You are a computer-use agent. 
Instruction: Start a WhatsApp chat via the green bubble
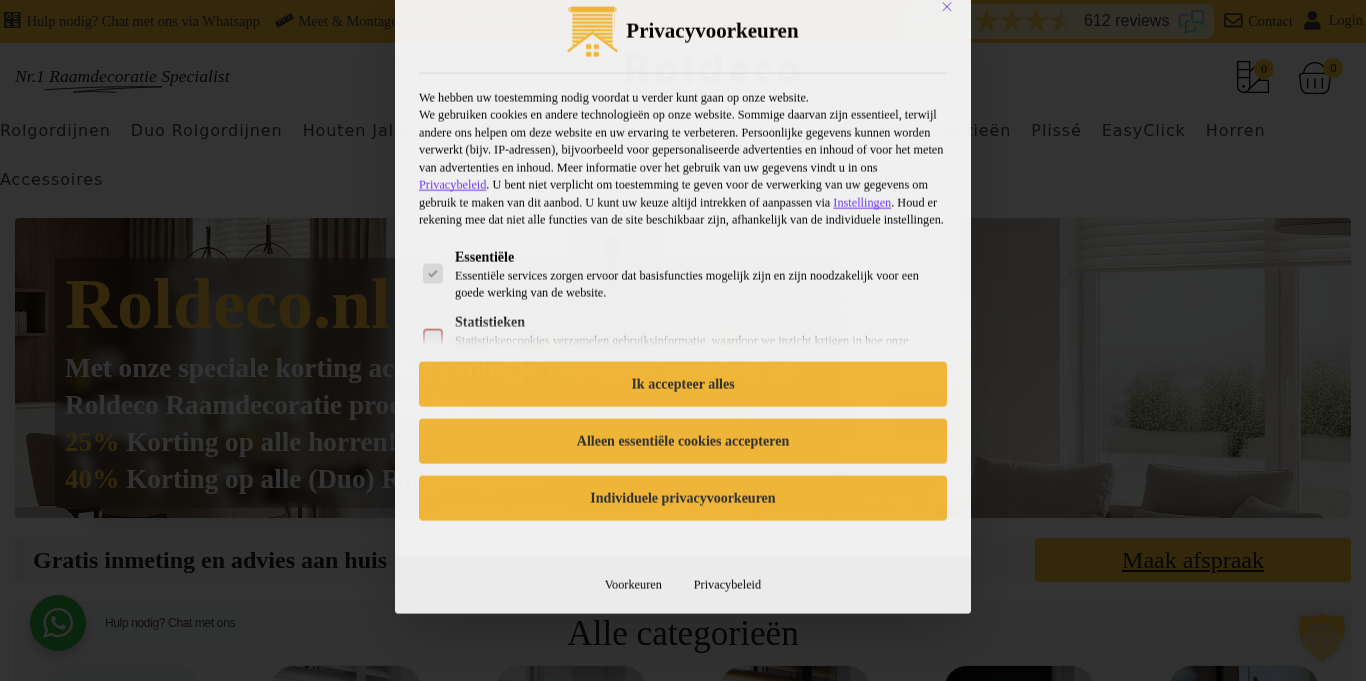pyautogui.click(x=58, y=623)
